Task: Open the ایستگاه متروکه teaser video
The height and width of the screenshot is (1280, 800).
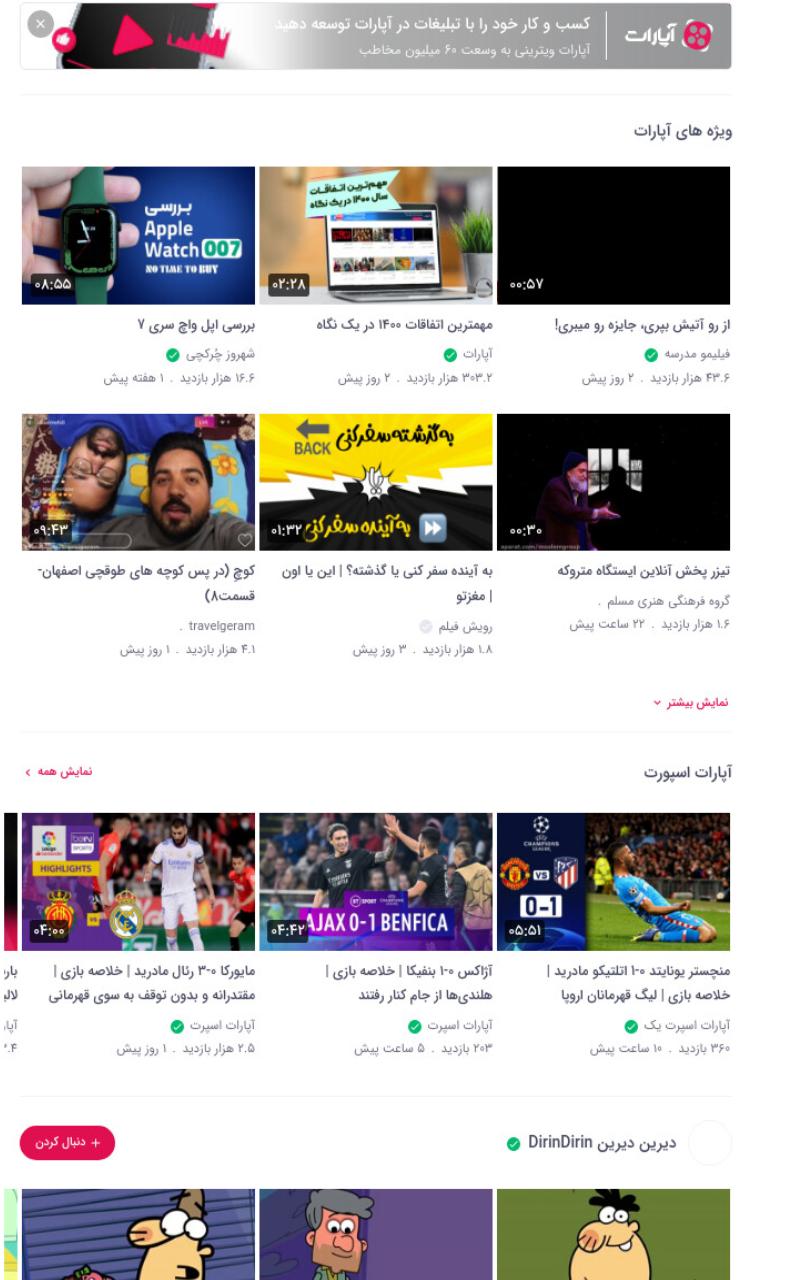Action: 614,482
